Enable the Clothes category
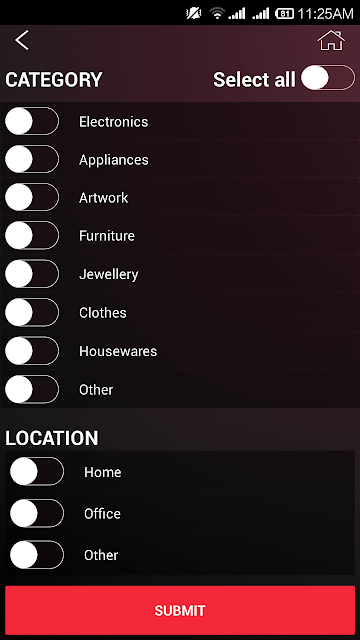The image size is (360, 640). point(32,312)
